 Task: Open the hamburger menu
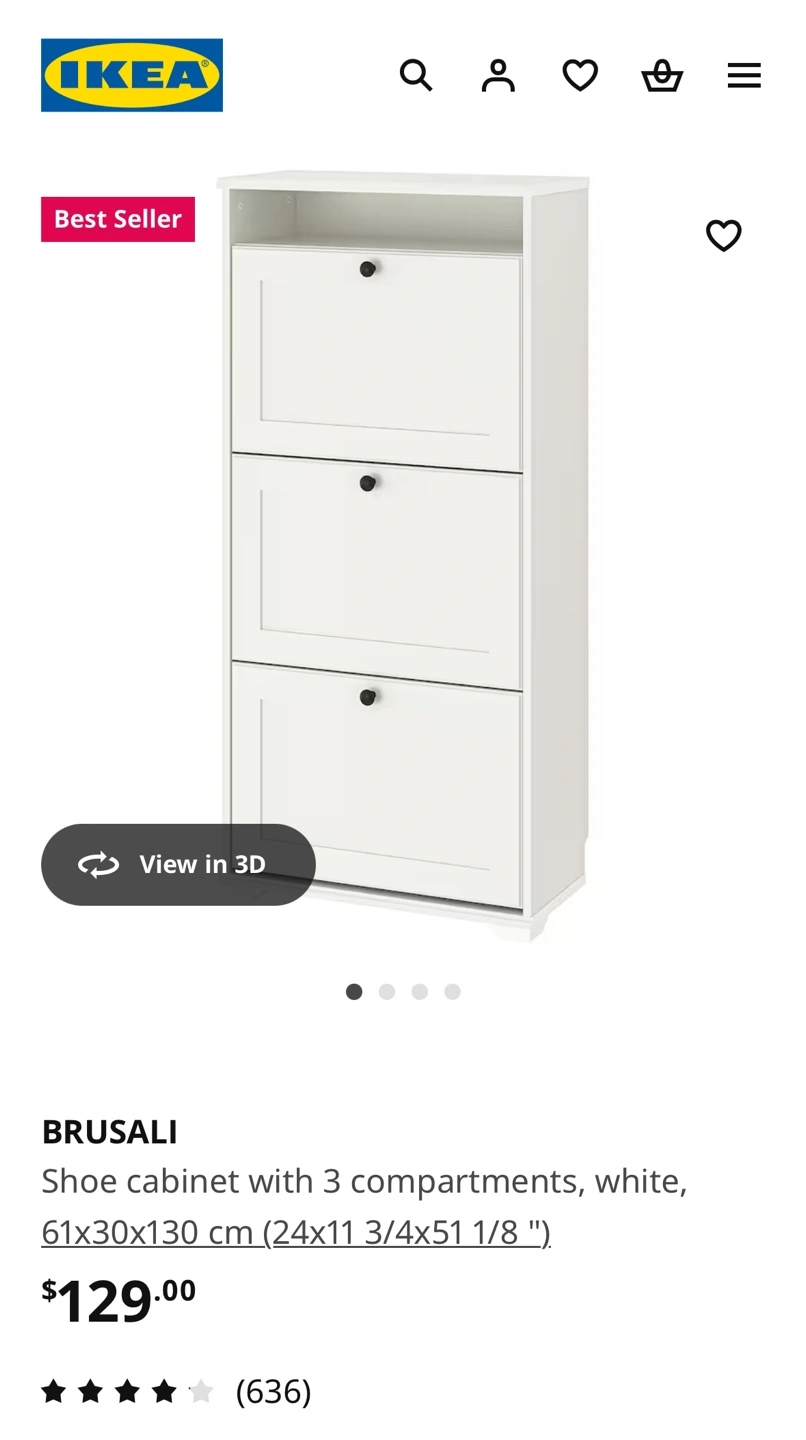point(744,76)
